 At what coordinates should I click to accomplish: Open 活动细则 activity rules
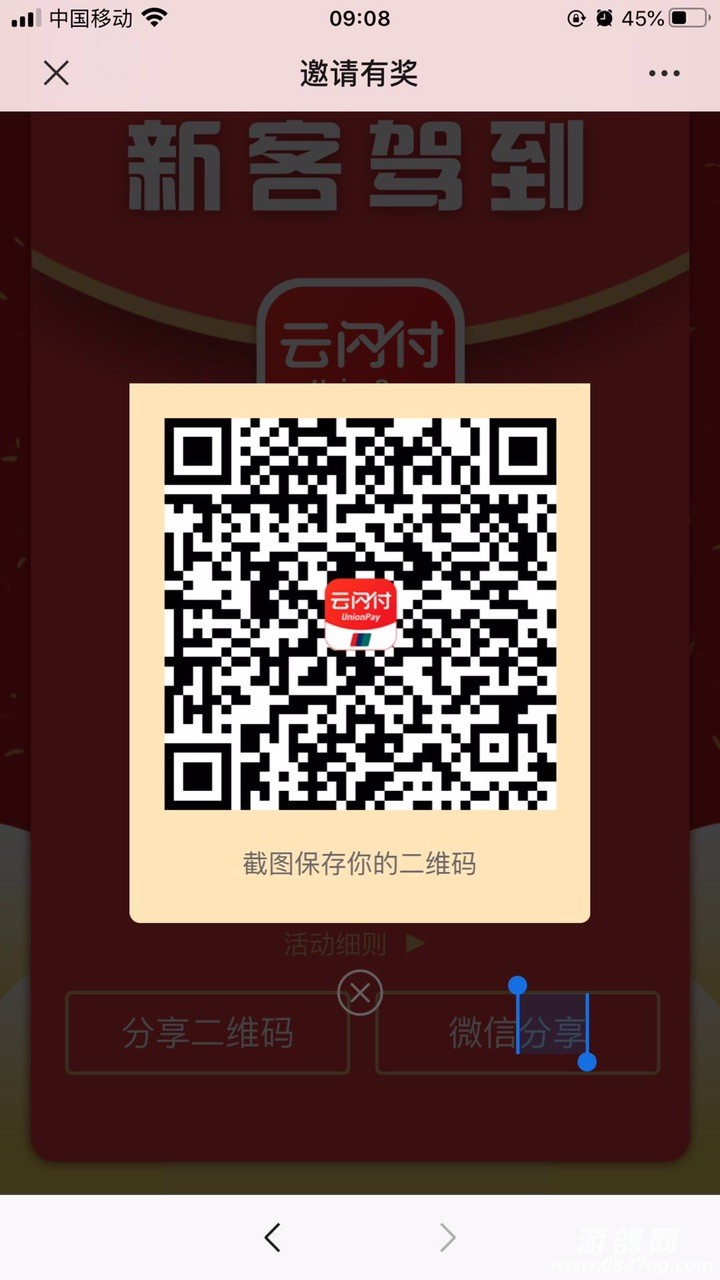(354, 944)
